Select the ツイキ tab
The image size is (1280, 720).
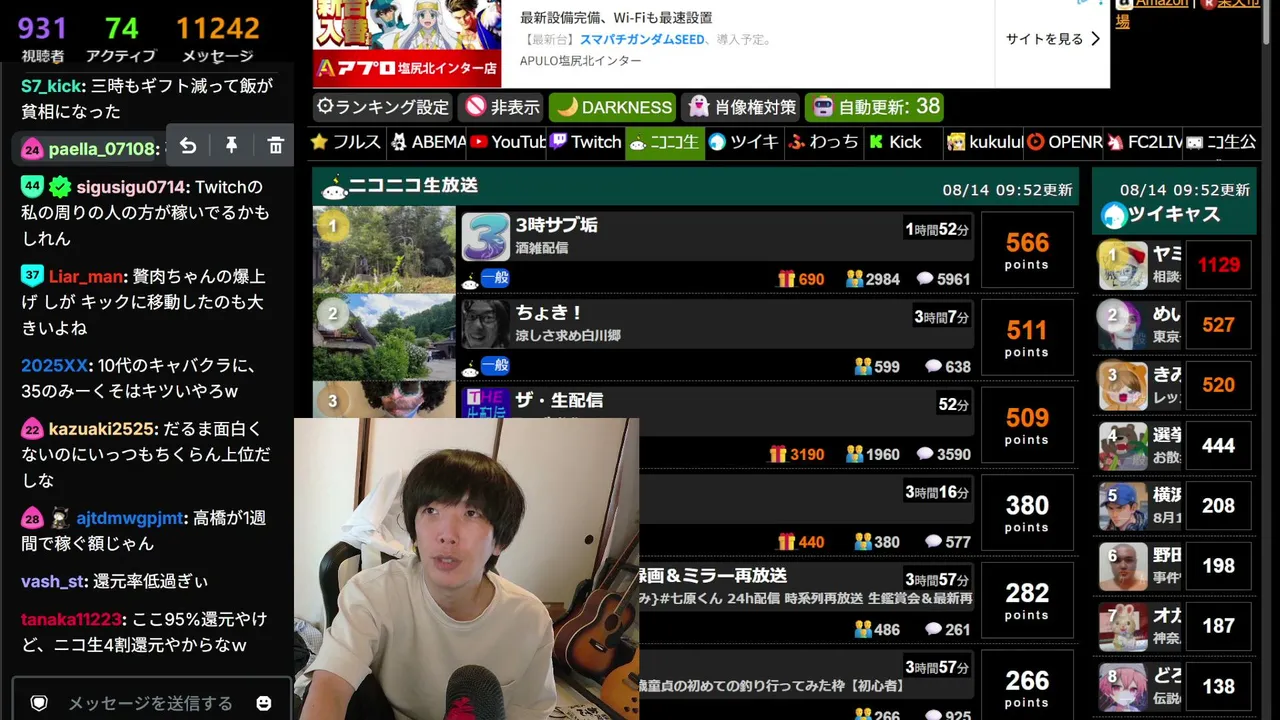[744, 142]
